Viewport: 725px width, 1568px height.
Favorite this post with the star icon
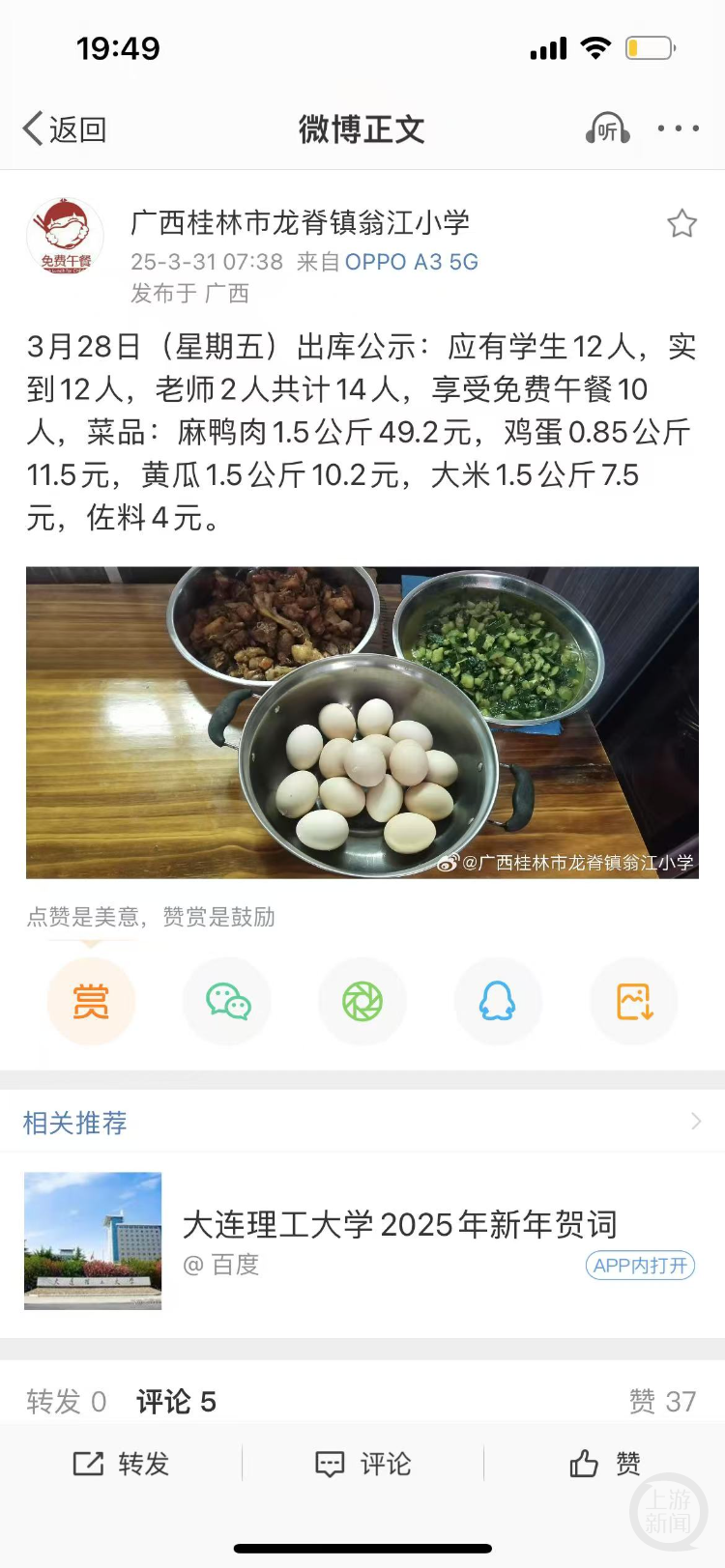pyautogui.click(x=681, y=224)
